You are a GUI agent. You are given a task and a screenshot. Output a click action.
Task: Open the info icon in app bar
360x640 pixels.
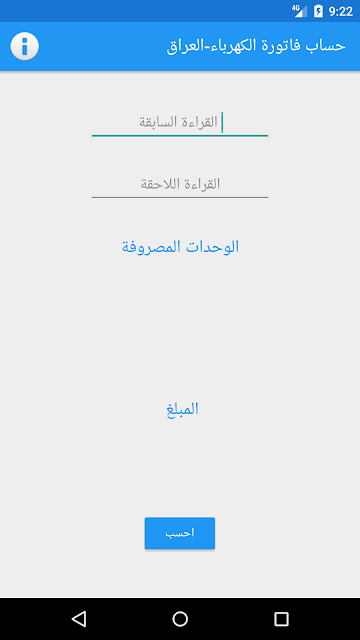pos(24,46)
